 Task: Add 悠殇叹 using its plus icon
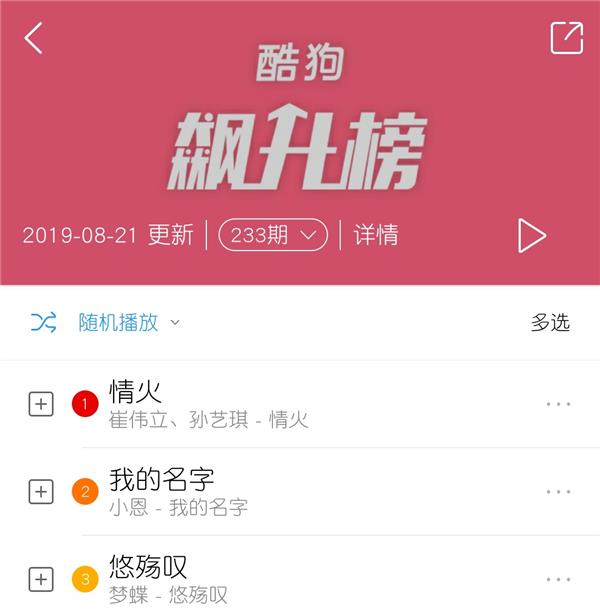(x=40, y=578)
